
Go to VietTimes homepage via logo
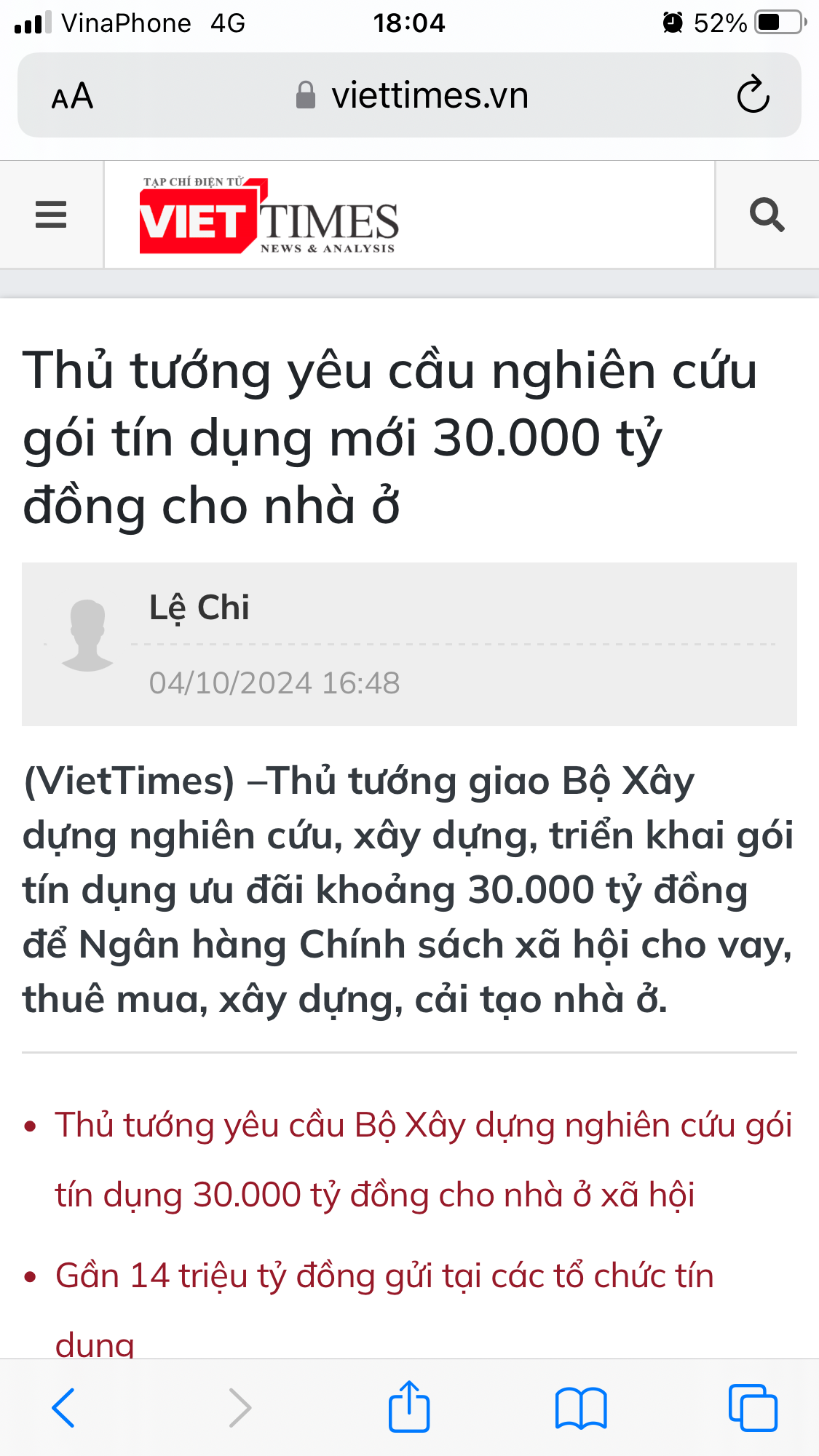(269, 216)
